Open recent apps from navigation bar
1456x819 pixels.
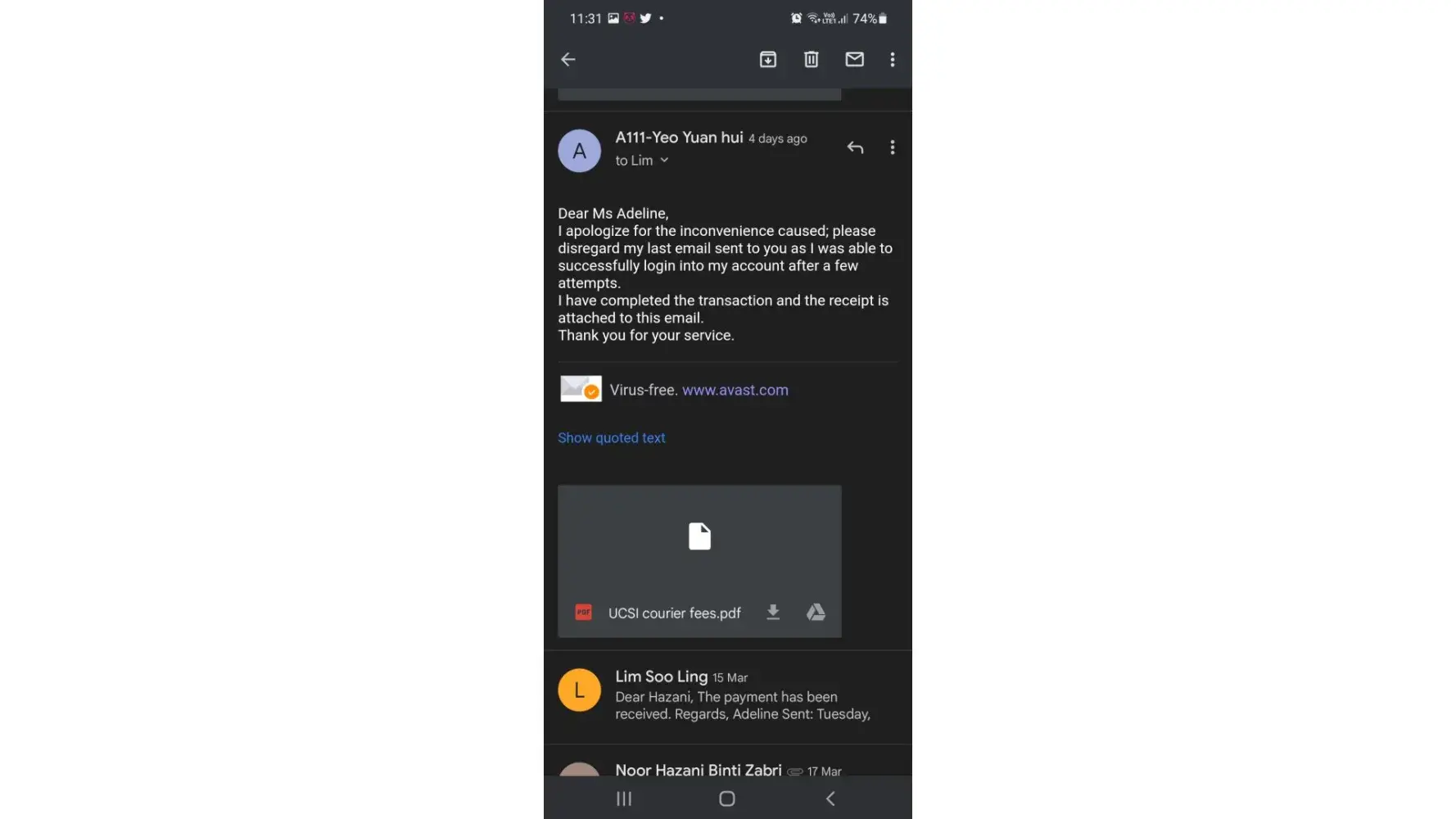624,799
